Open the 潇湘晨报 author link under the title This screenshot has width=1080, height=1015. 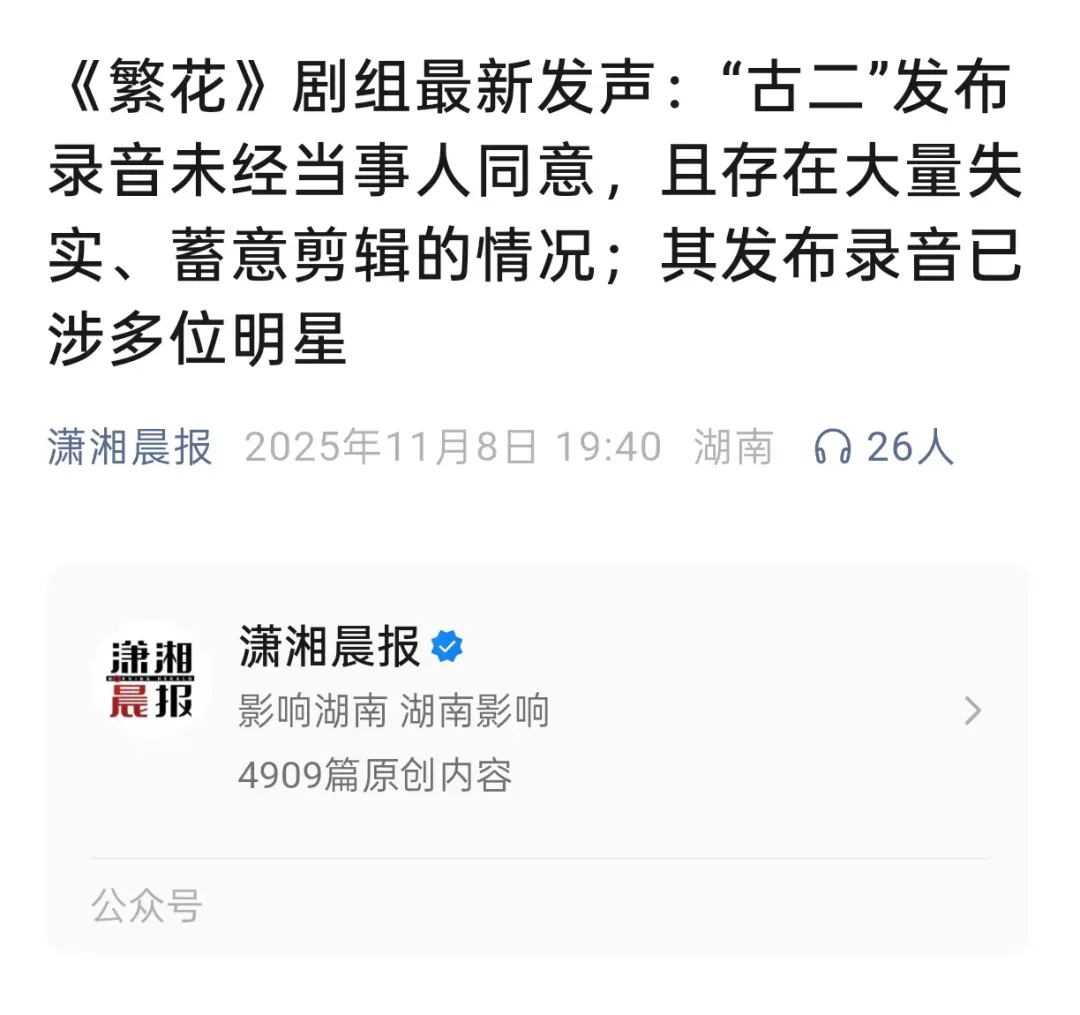click(130, 447)
